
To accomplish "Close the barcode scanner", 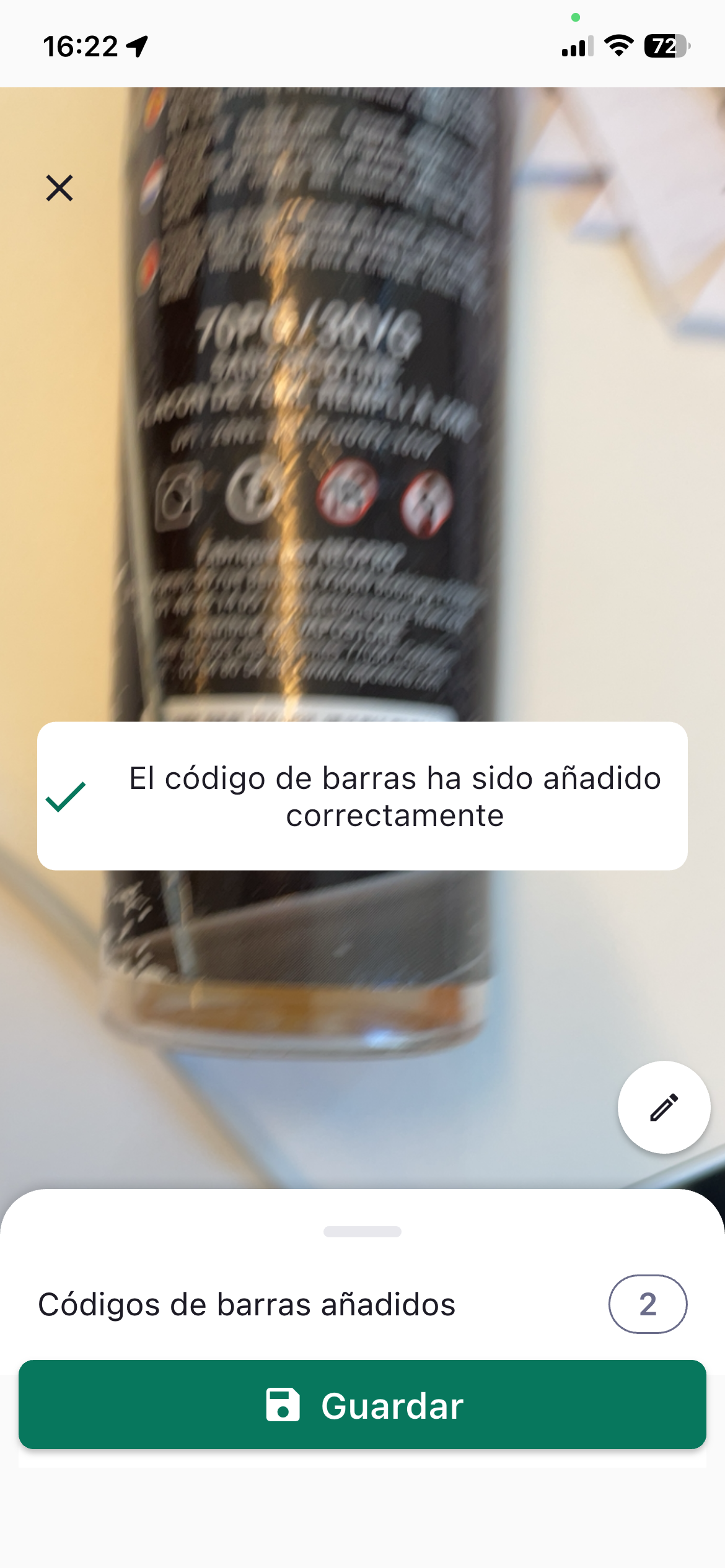I will point(59,188).
